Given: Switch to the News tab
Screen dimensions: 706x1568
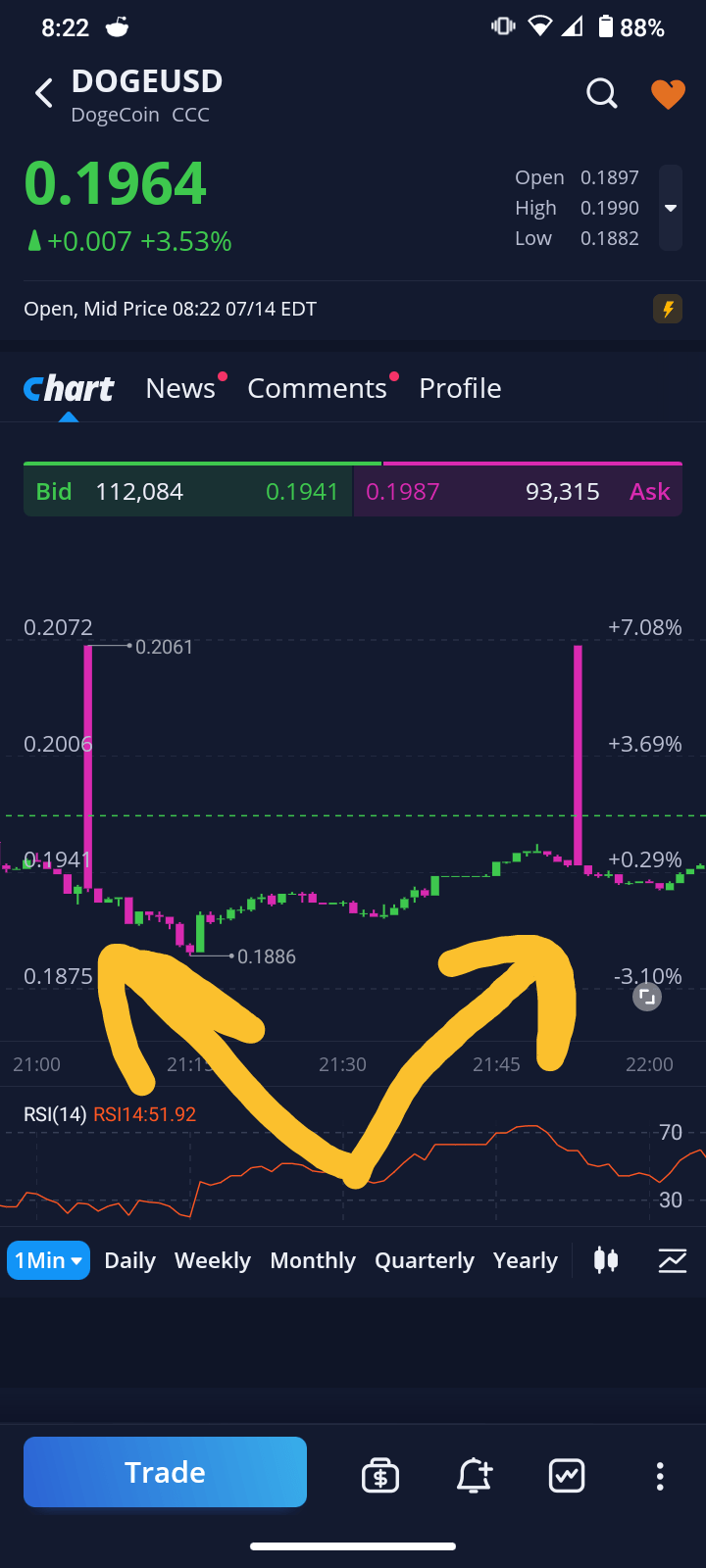Looking at the screenshot, I should pos(182,388).
